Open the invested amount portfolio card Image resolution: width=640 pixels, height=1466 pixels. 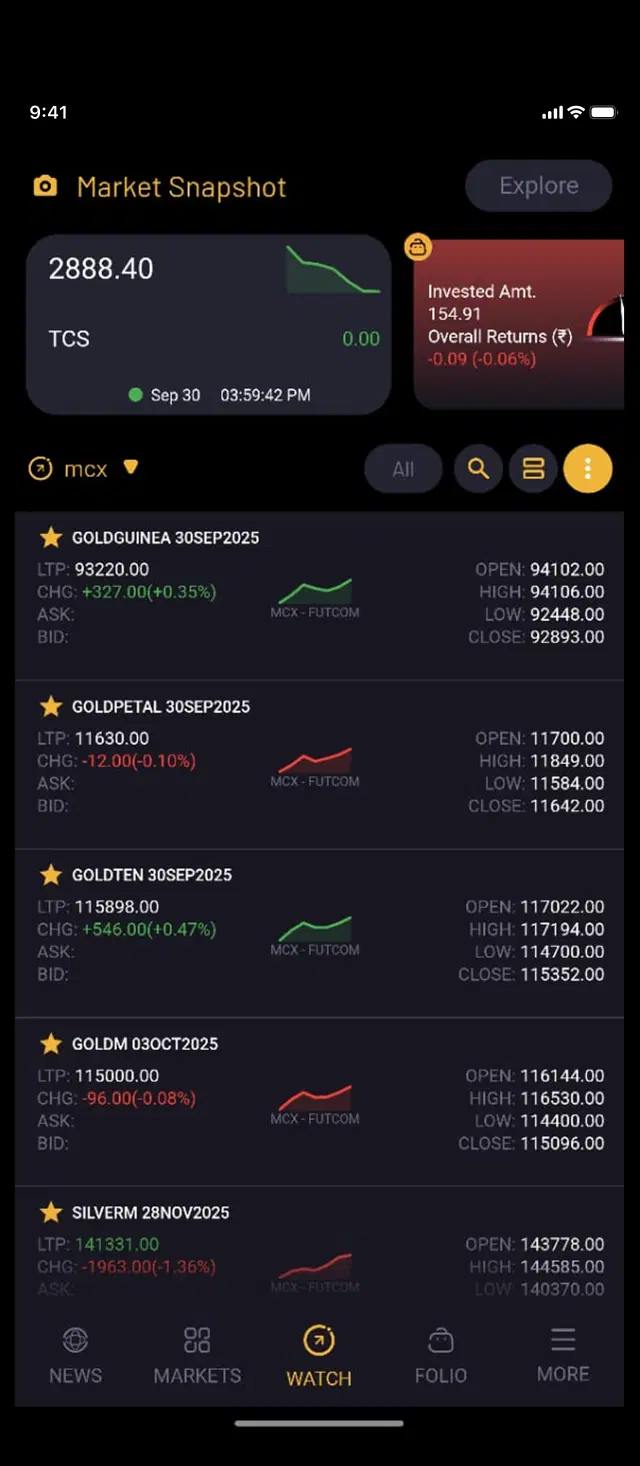coord(518,325)
